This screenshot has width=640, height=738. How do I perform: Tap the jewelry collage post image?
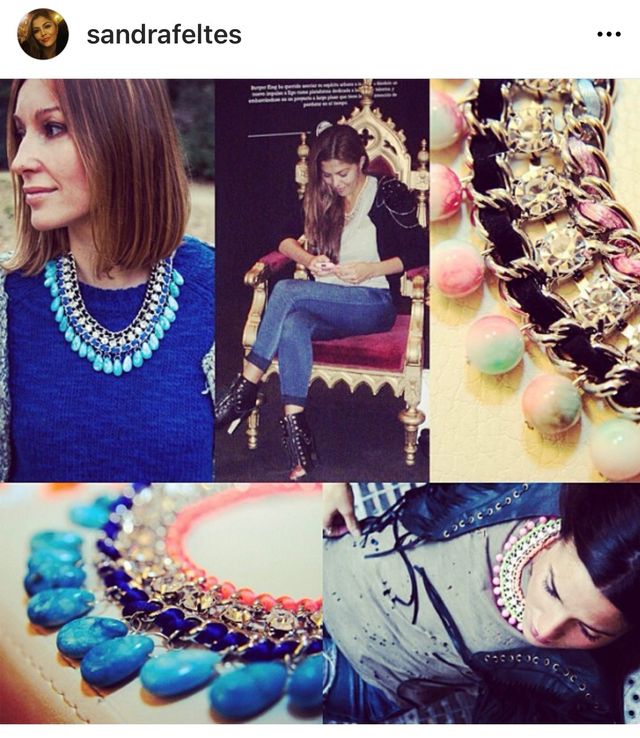tap(320, 400)
